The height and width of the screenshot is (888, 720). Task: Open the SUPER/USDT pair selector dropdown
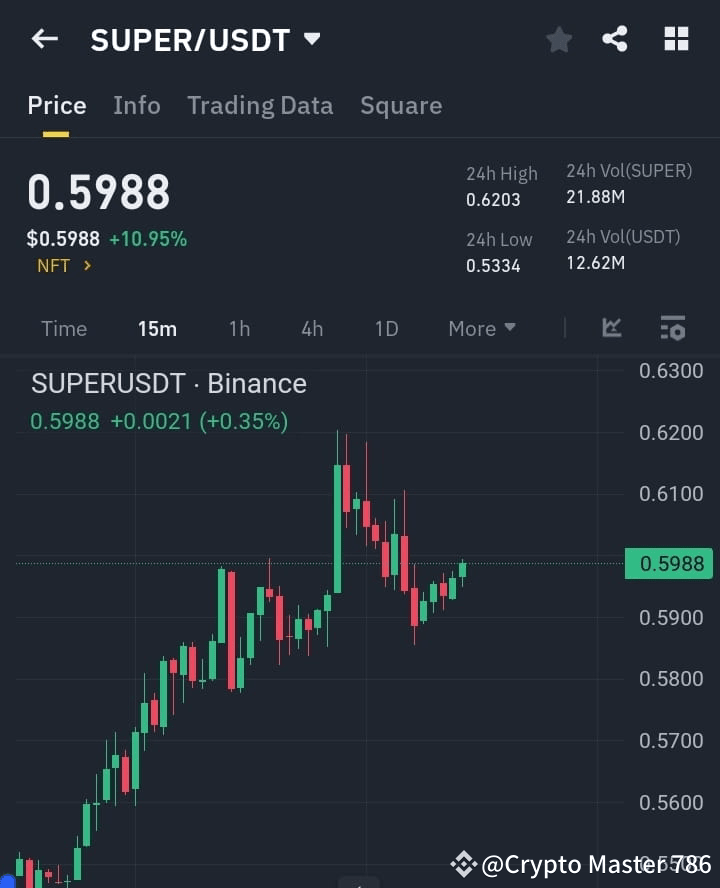click(207, 40)
